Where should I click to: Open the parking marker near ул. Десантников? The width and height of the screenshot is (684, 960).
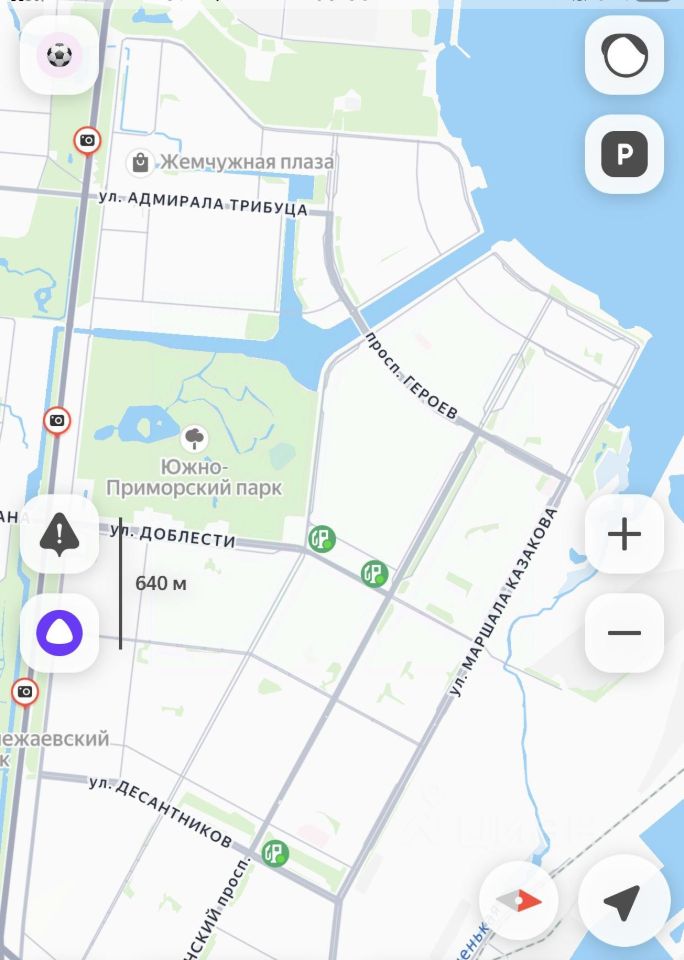point(275,853)
